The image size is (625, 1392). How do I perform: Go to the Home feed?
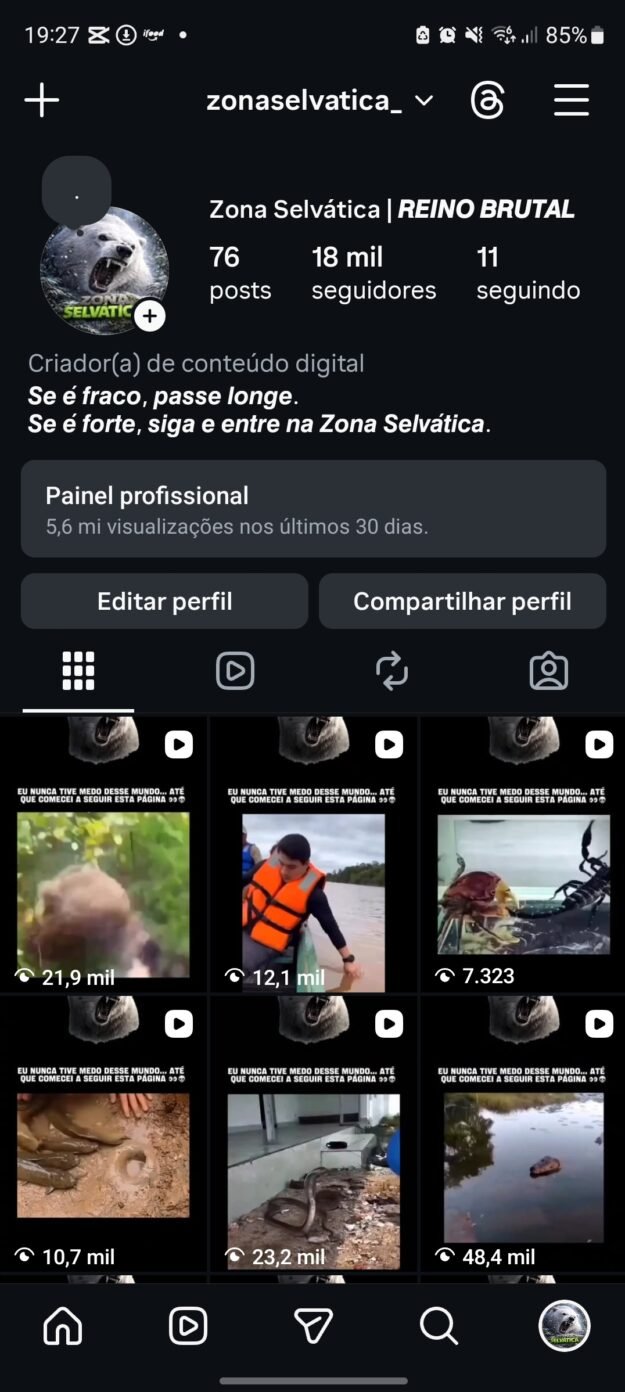63,1326
